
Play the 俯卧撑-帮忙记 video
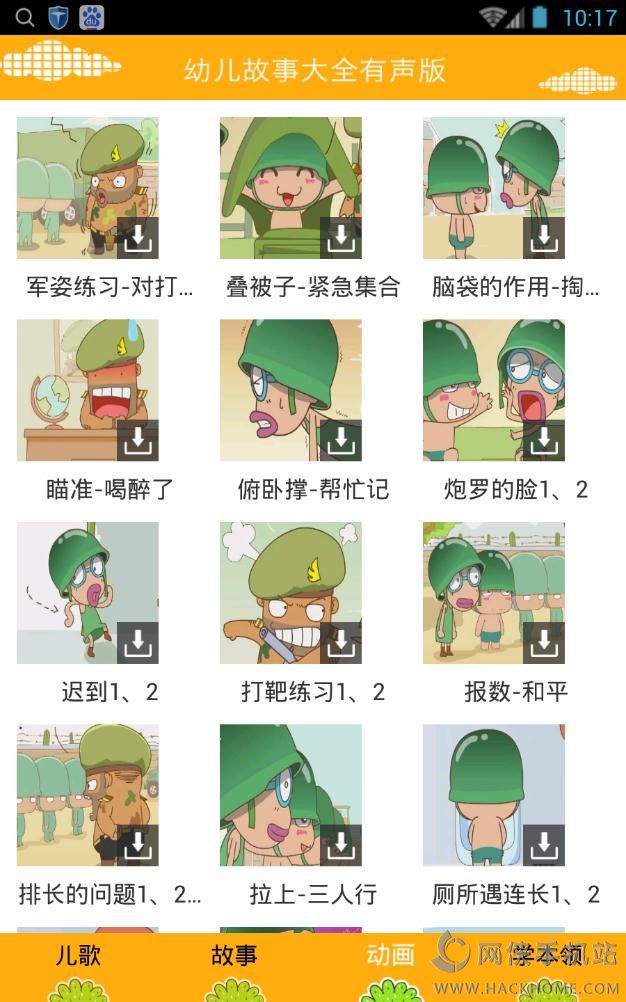(x=291, y=390)
